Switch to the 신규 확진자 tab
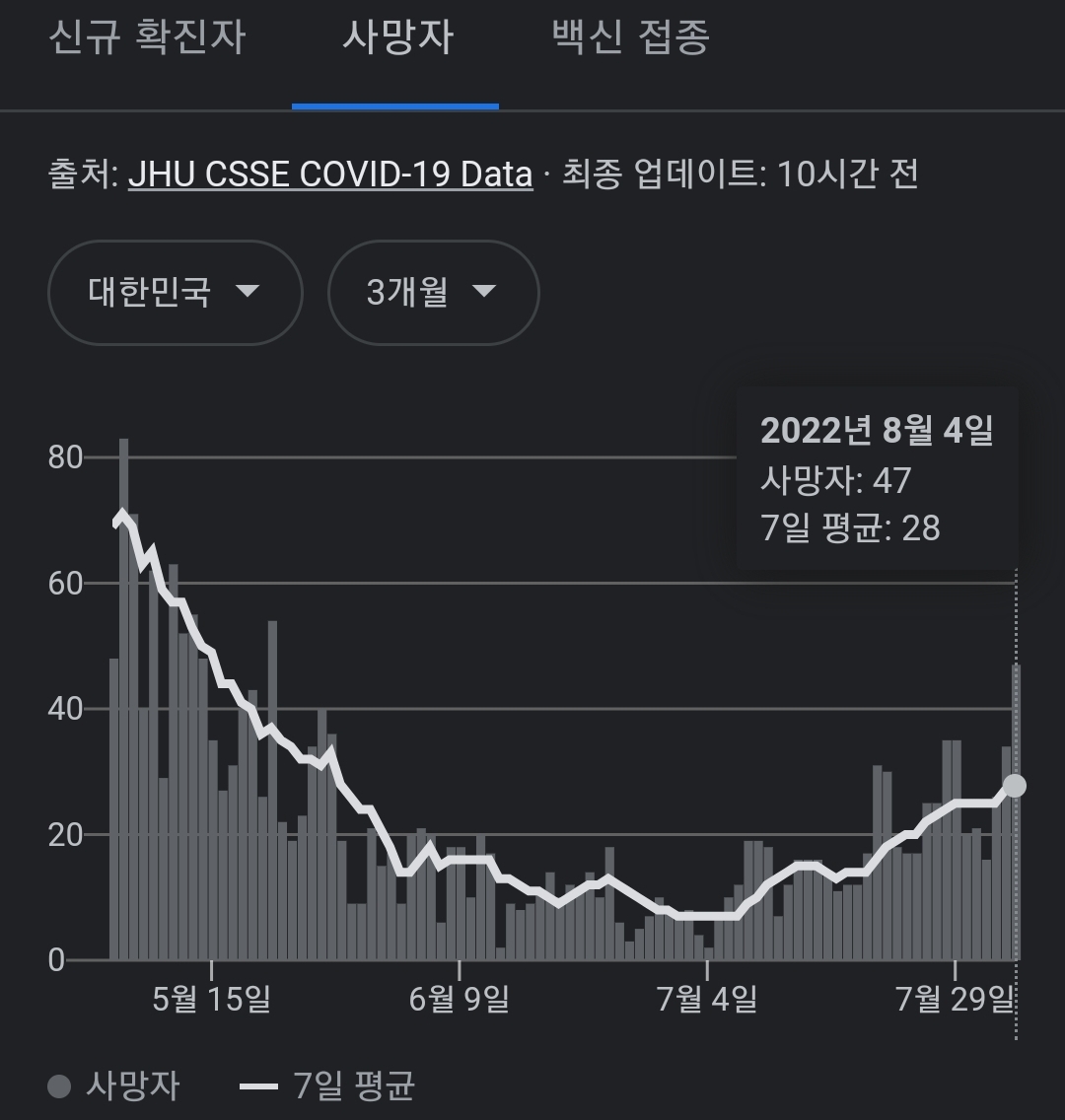 point(147,37)
